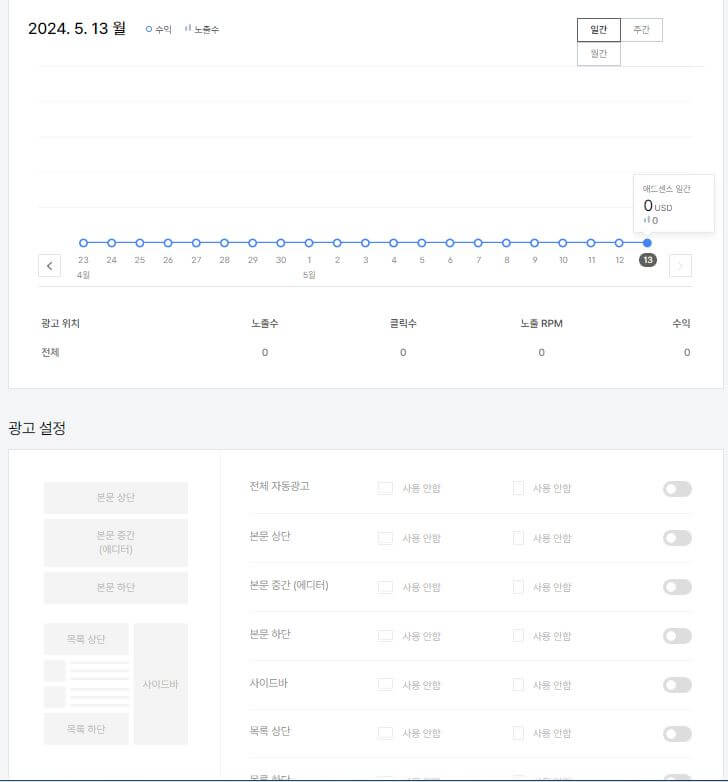Select the May 13 data point on chart
The image size is (728, 782).
click(x=648, y=243)
